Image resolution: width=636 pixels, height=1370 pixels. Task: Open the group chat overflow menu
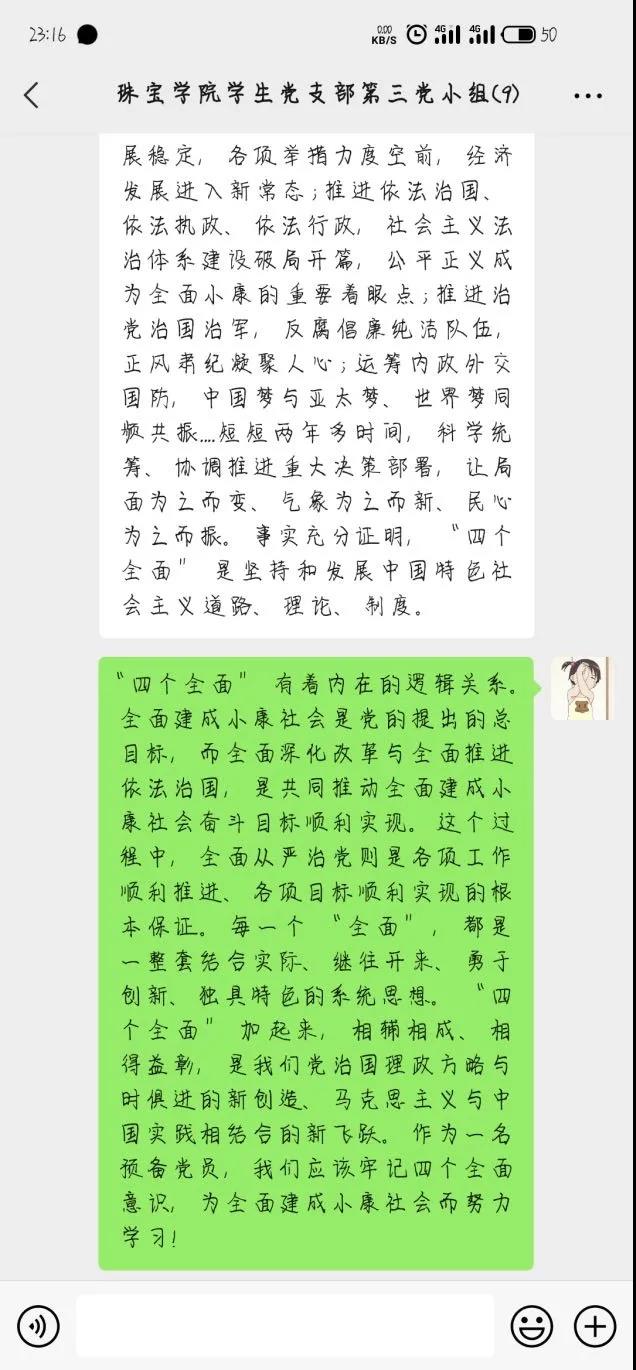pyautogui.click(x=588, y=96)
